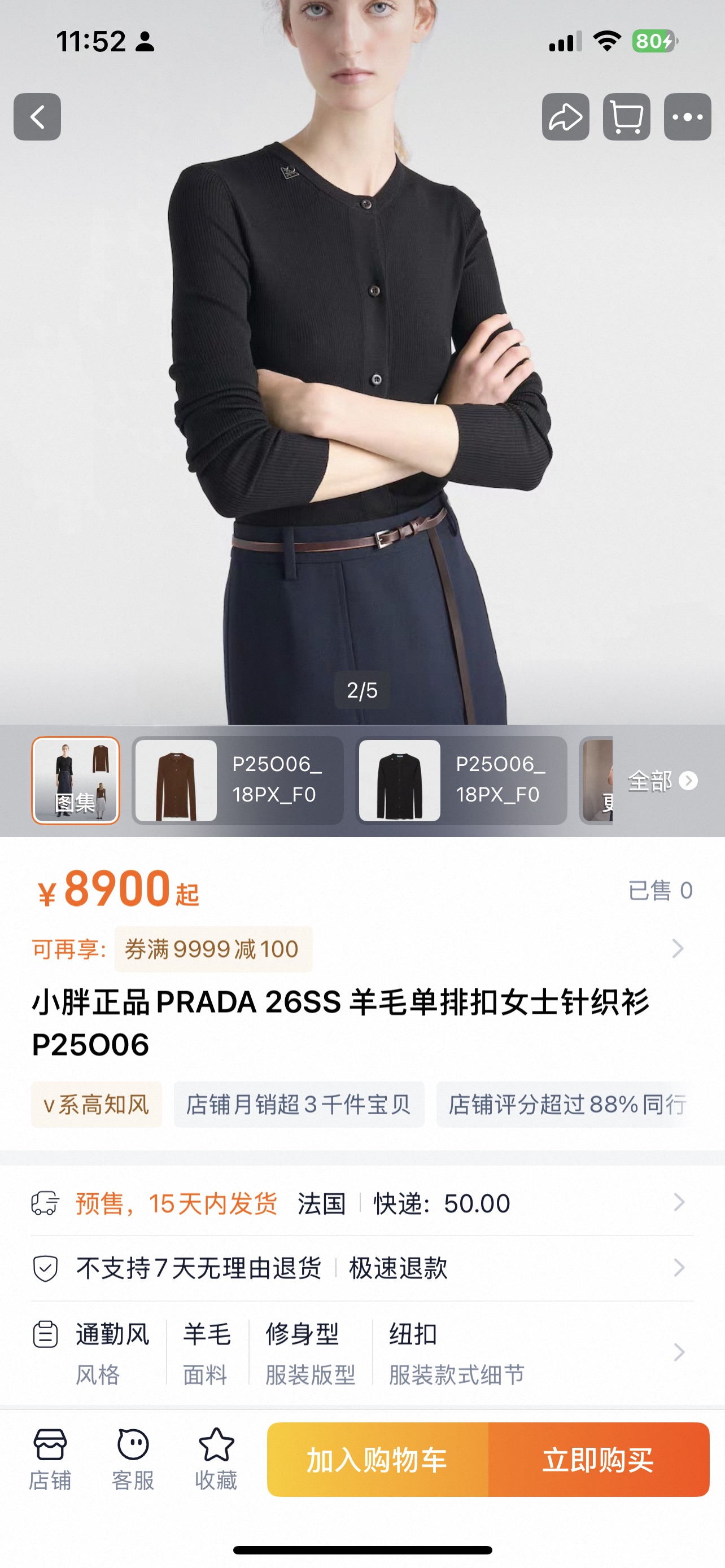Tap 加入购物车 to add to cart
This screenshot has height=1568, width=725.
pyautogui.click(x=377, y=1460)
